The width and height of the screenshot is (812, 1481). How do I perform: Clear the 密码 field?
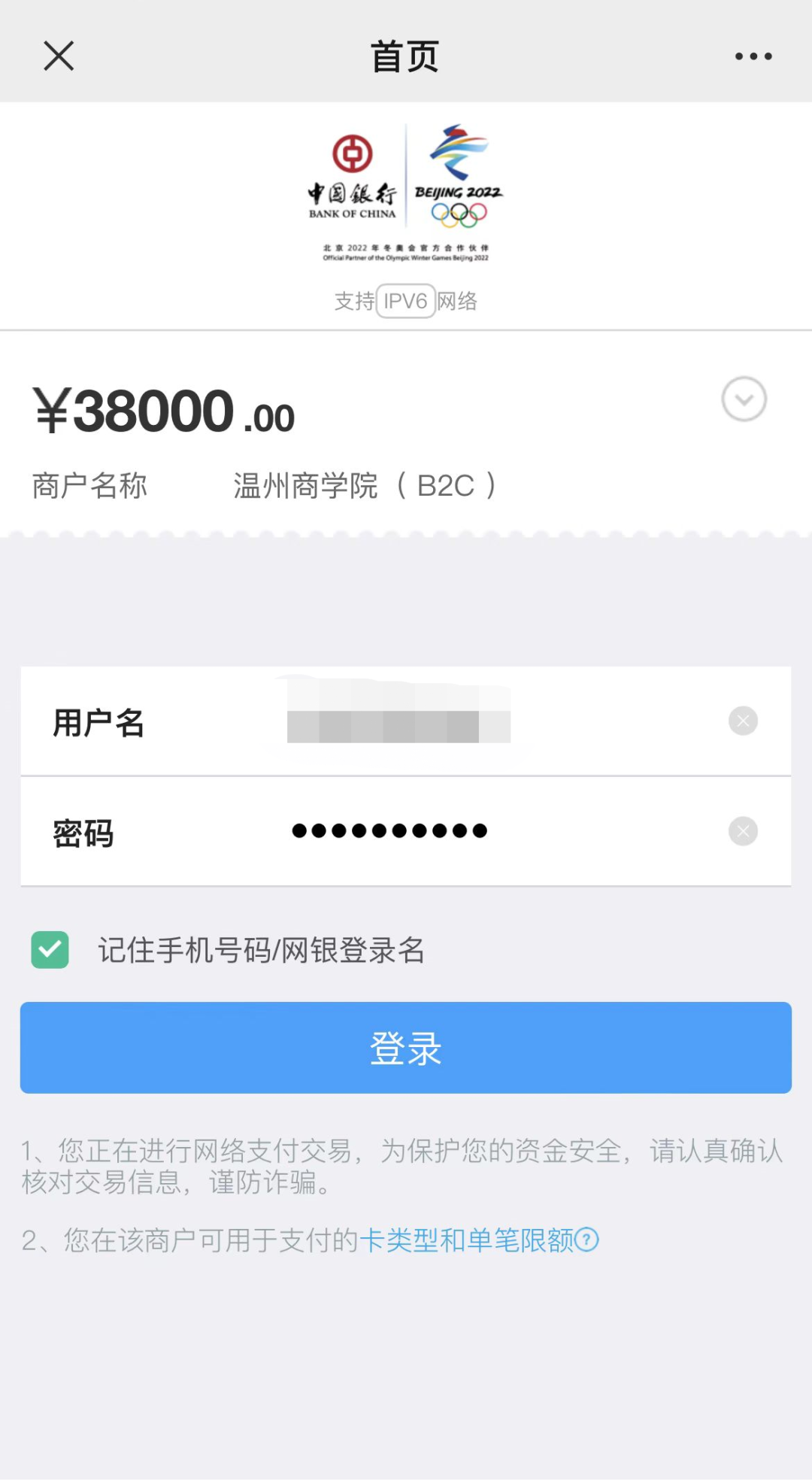point(743,831)
